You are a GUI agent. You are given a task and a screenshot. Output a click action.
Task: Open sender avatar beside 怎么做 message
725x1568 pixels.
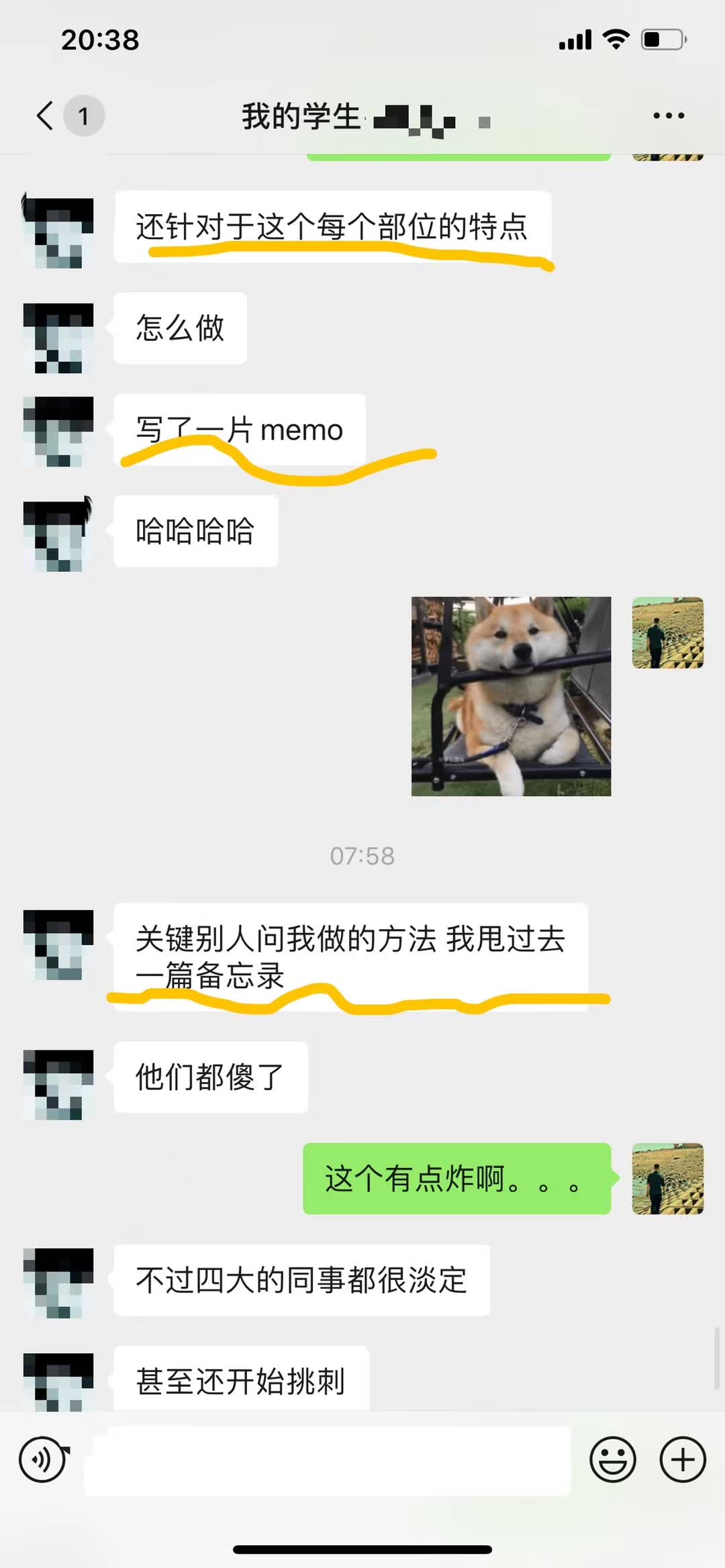58,338
